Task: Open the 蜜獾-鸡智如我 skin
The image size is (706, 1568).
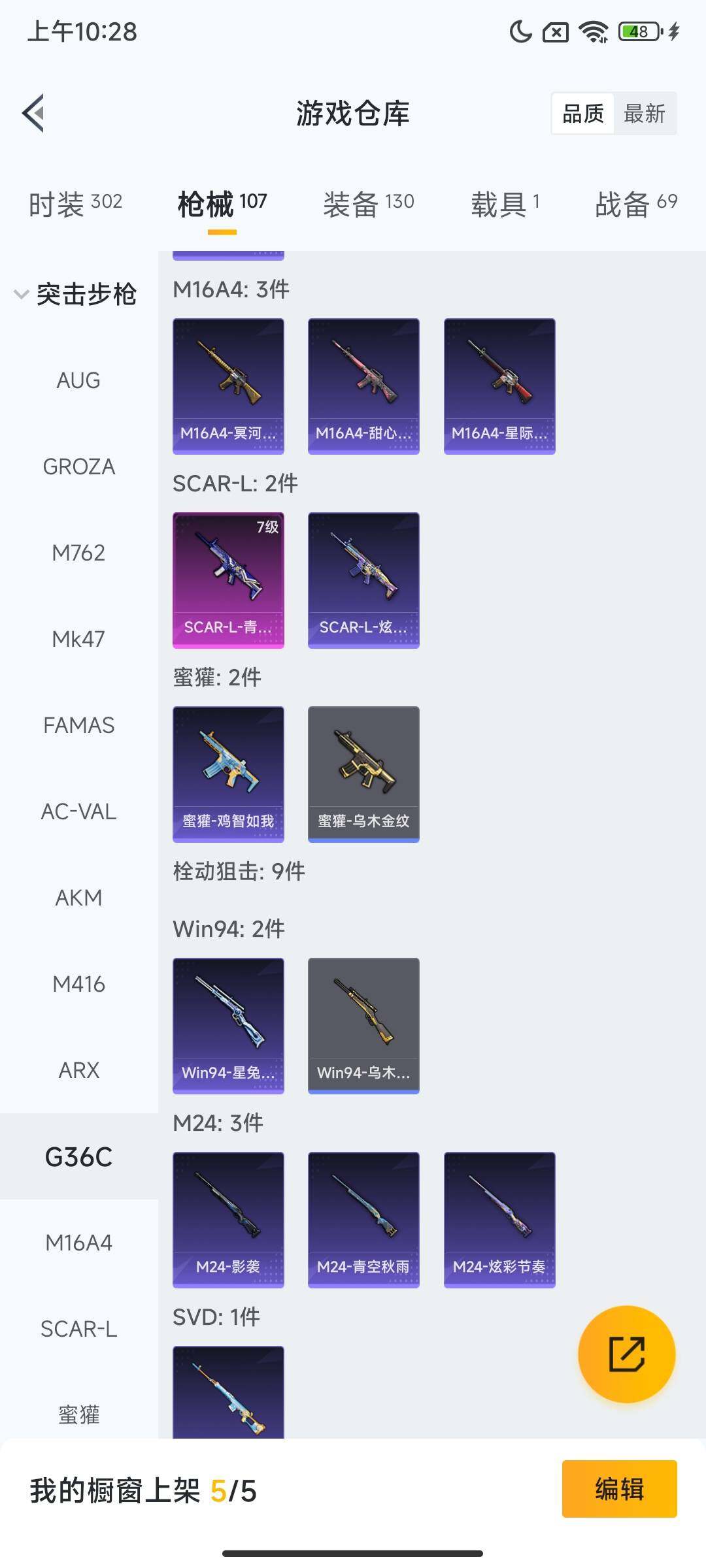Action: click(x=228, y=774)
